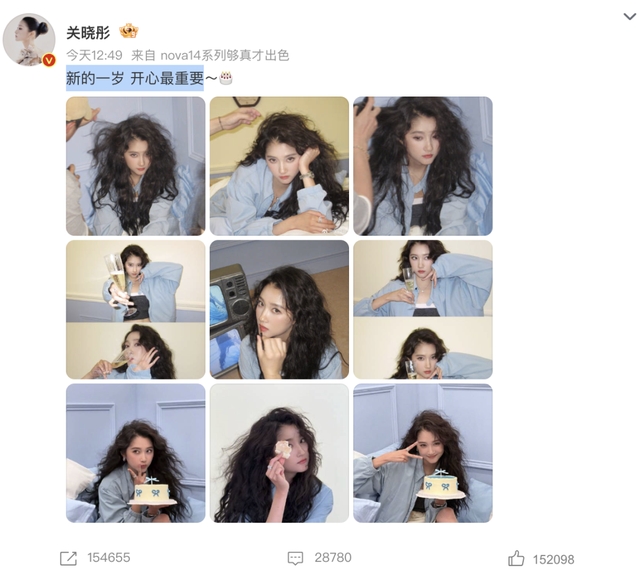Open the photo with yellow wall background

pyautogui.click(x=279, y=166)
